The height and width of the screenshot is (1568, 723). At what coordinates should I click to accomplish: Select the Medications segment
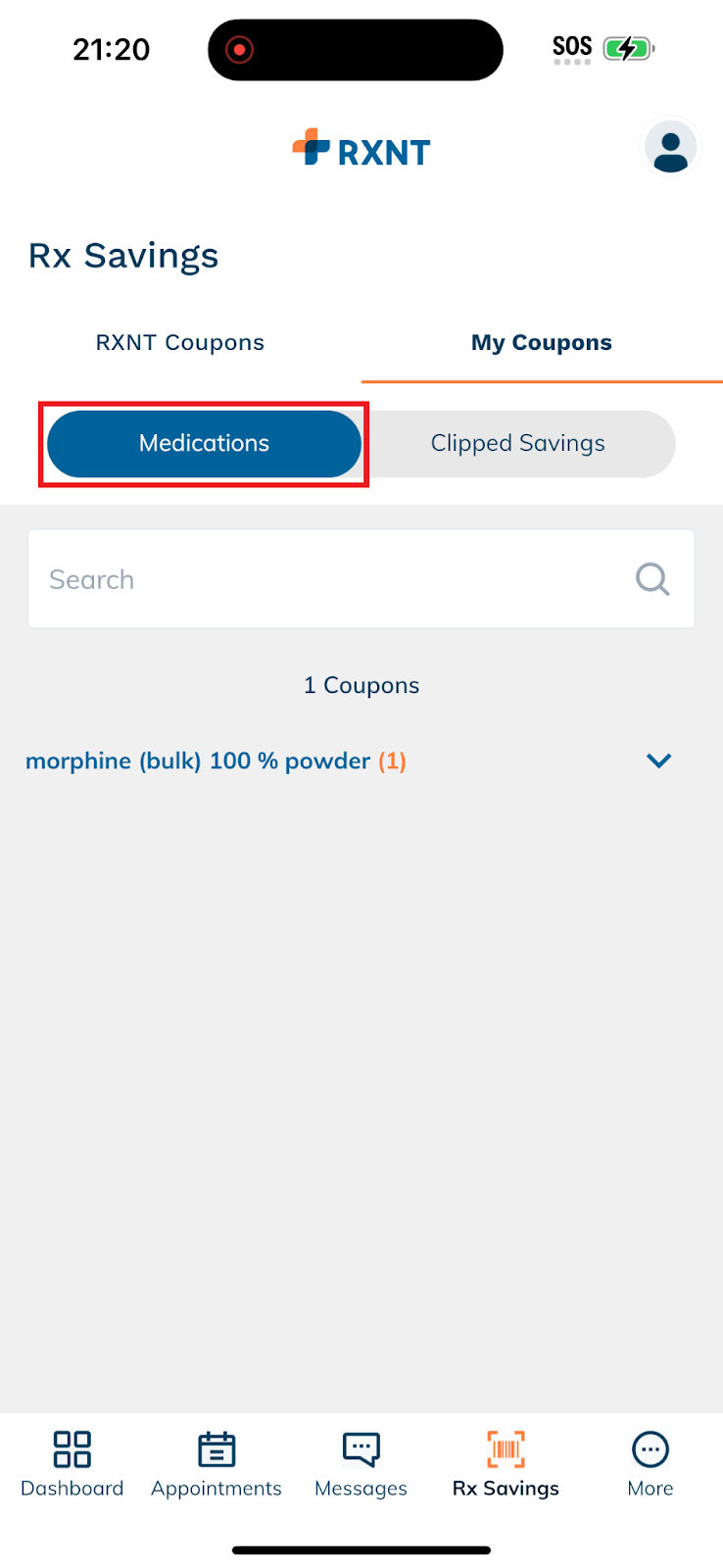[204, 443]
